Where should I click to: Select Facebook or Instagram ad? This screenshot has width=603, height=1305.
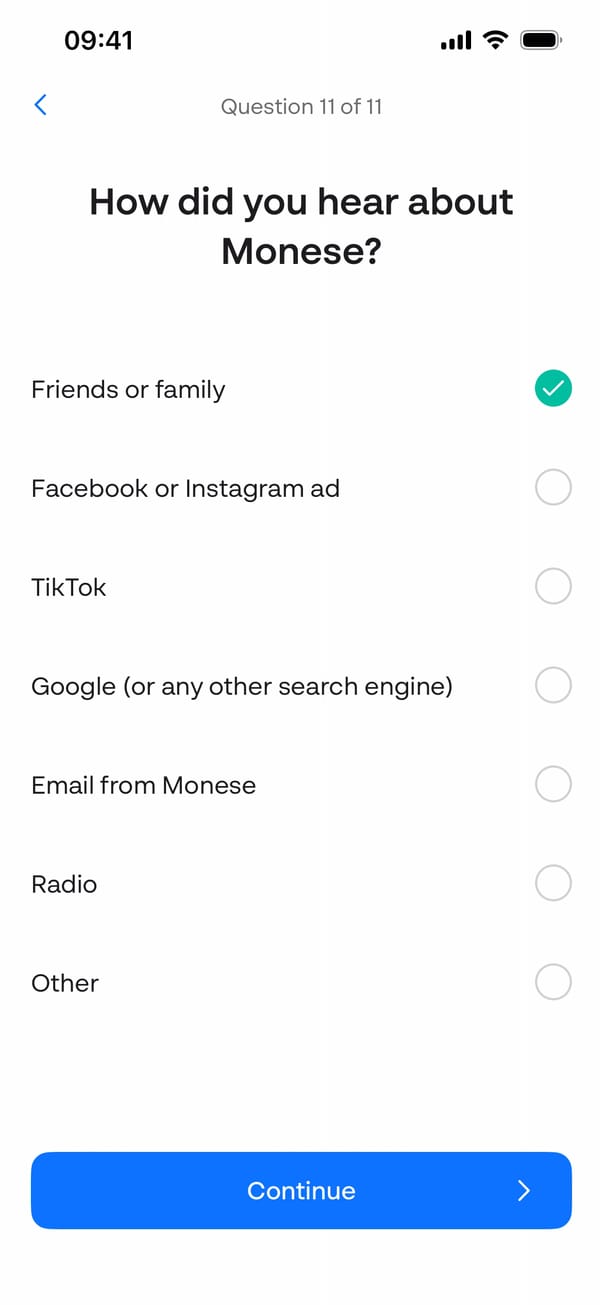click(x=553, y=488)
